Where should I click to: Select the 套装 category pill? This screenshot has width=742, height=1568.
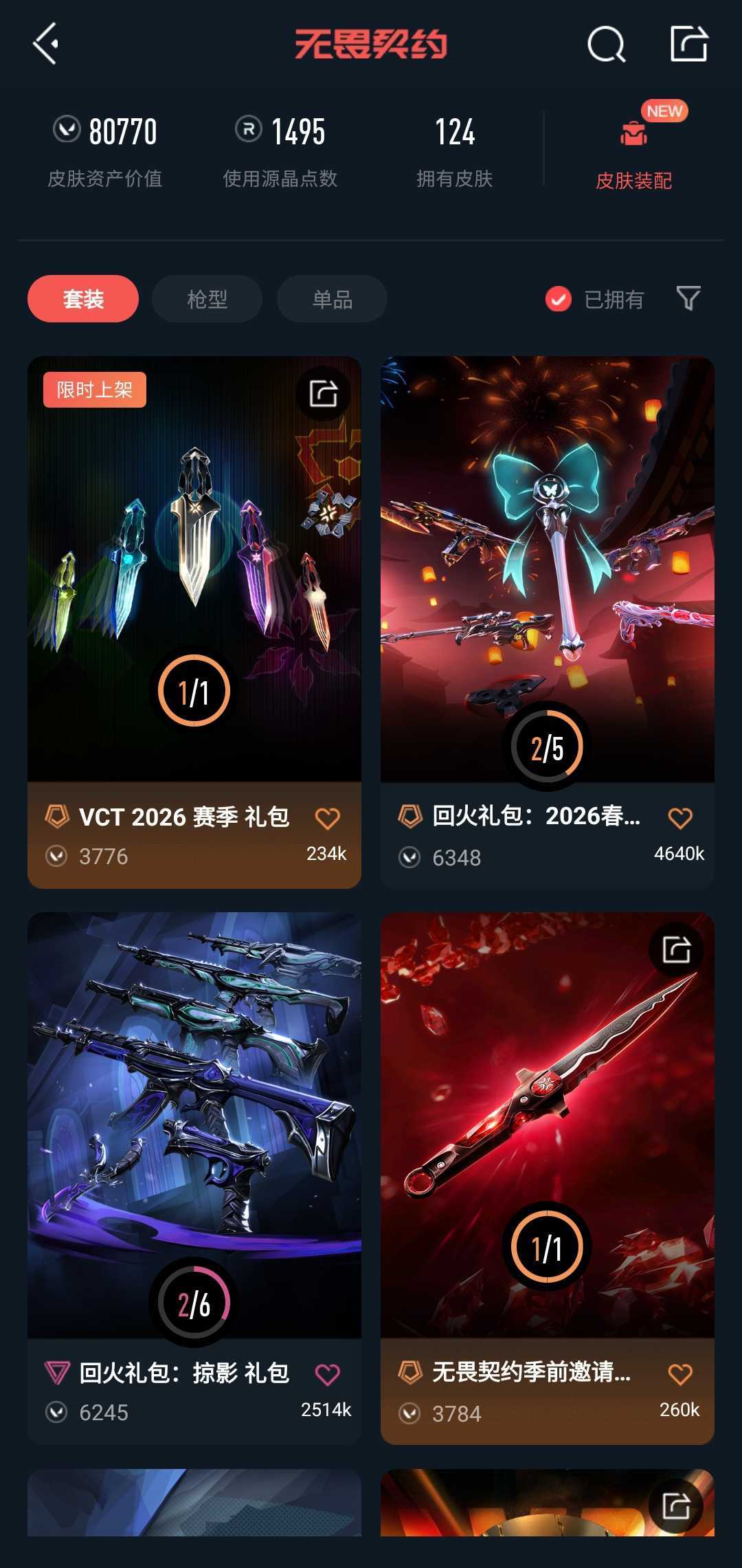(82, 298)
